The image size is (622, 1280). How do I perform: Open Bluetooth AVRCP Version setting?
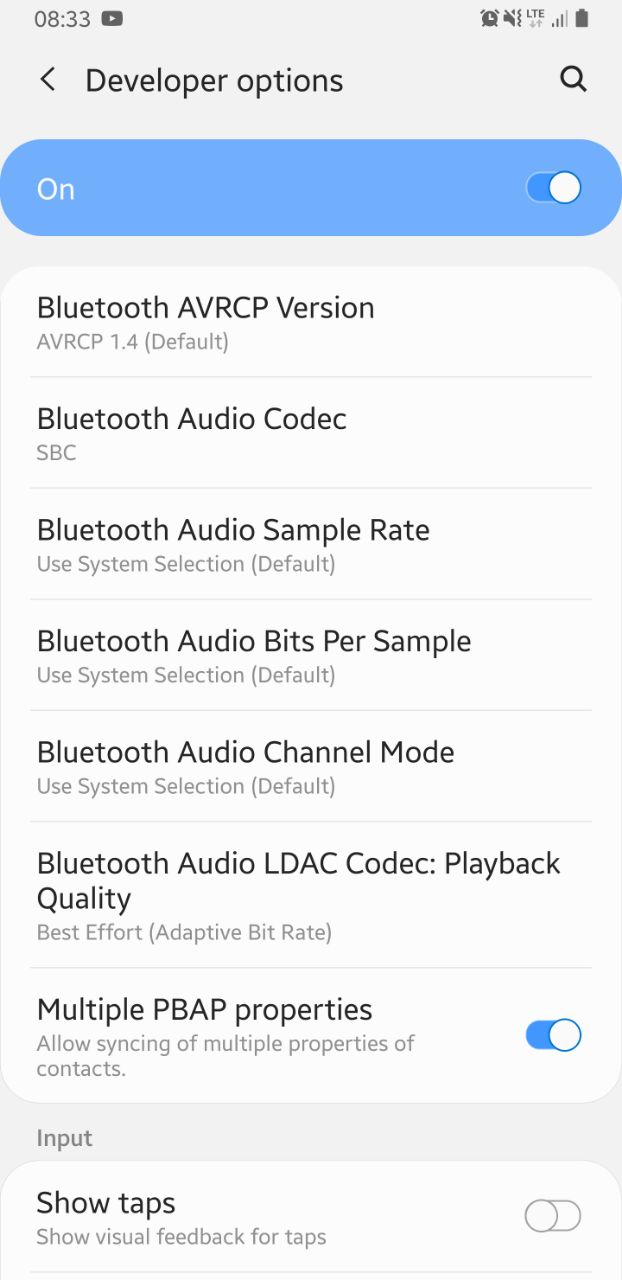coord(311,322)
